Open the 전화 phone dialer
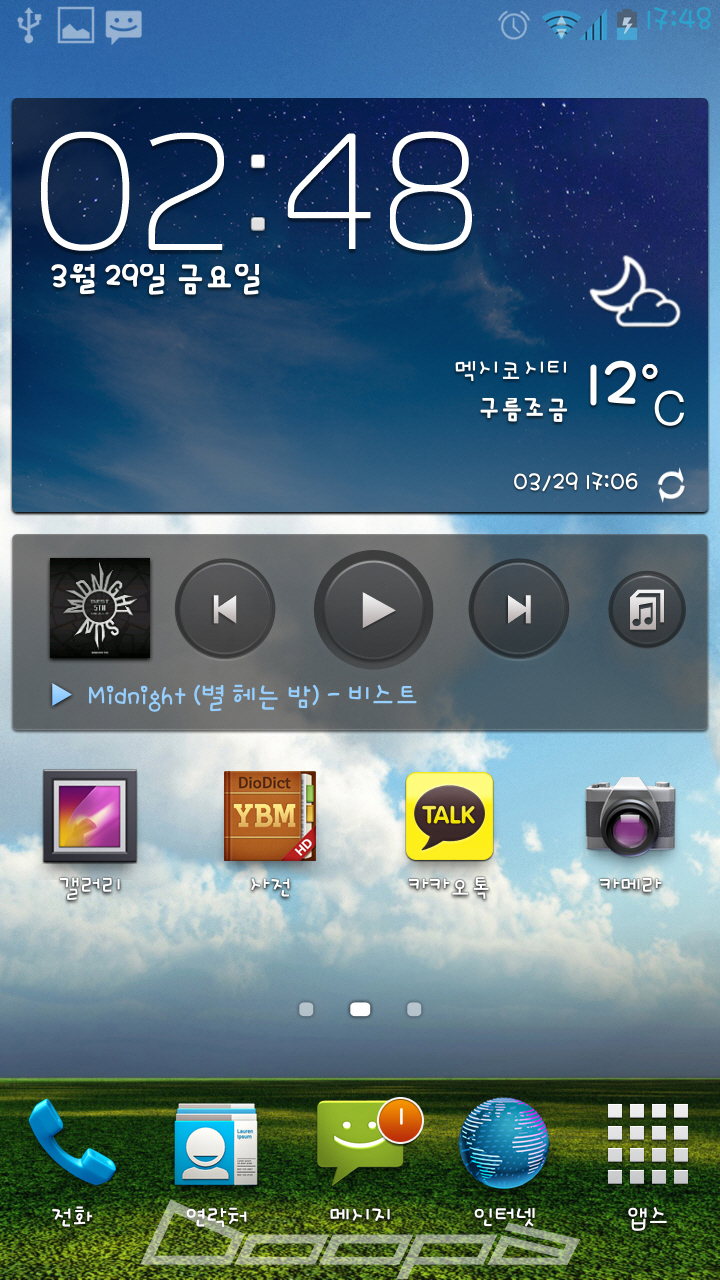Viewport: 720px width, 1280px height. 71,1143
